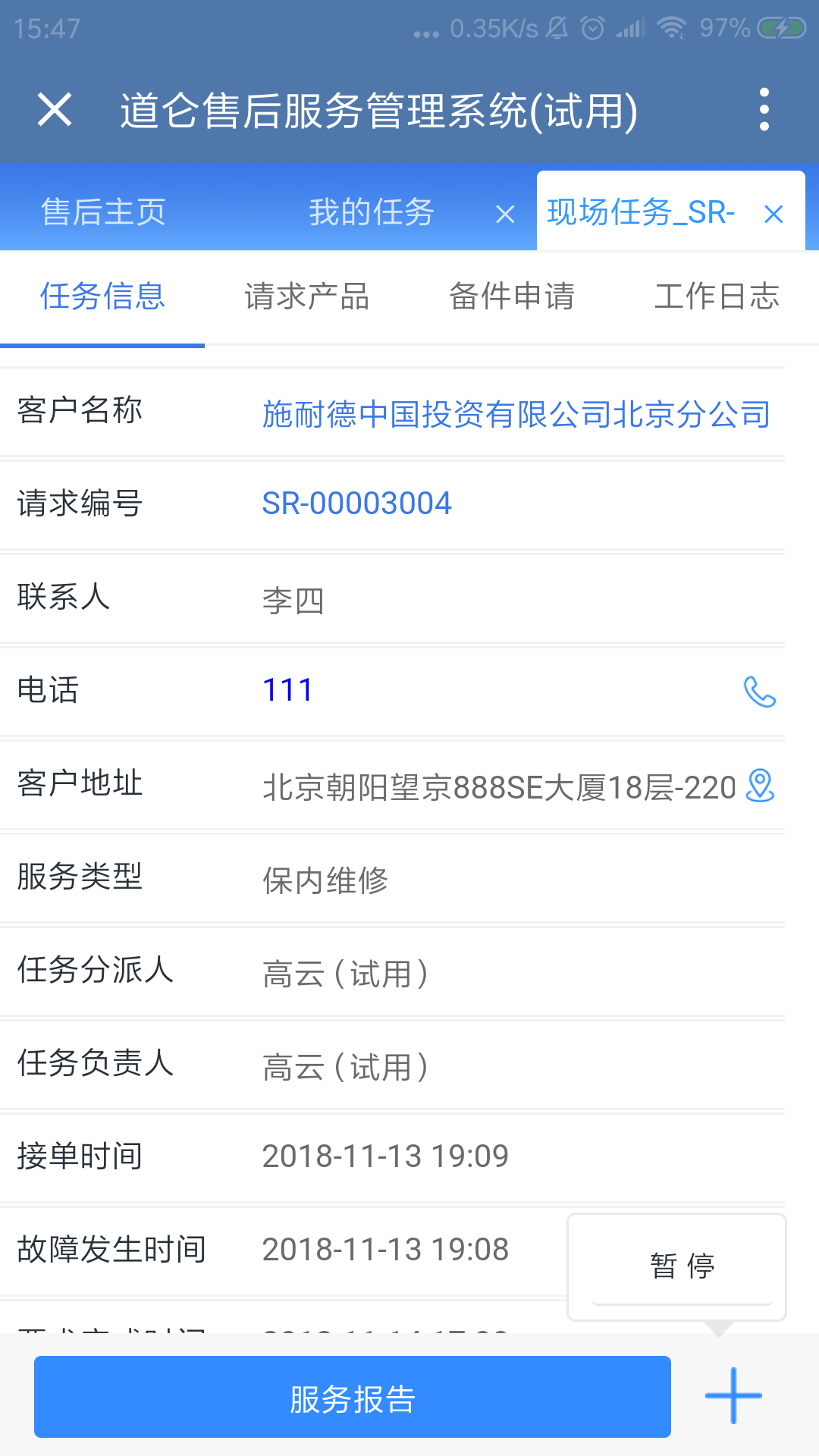
Task: Close the 现场任务_SR- tab
Action: tap(774, 215)
